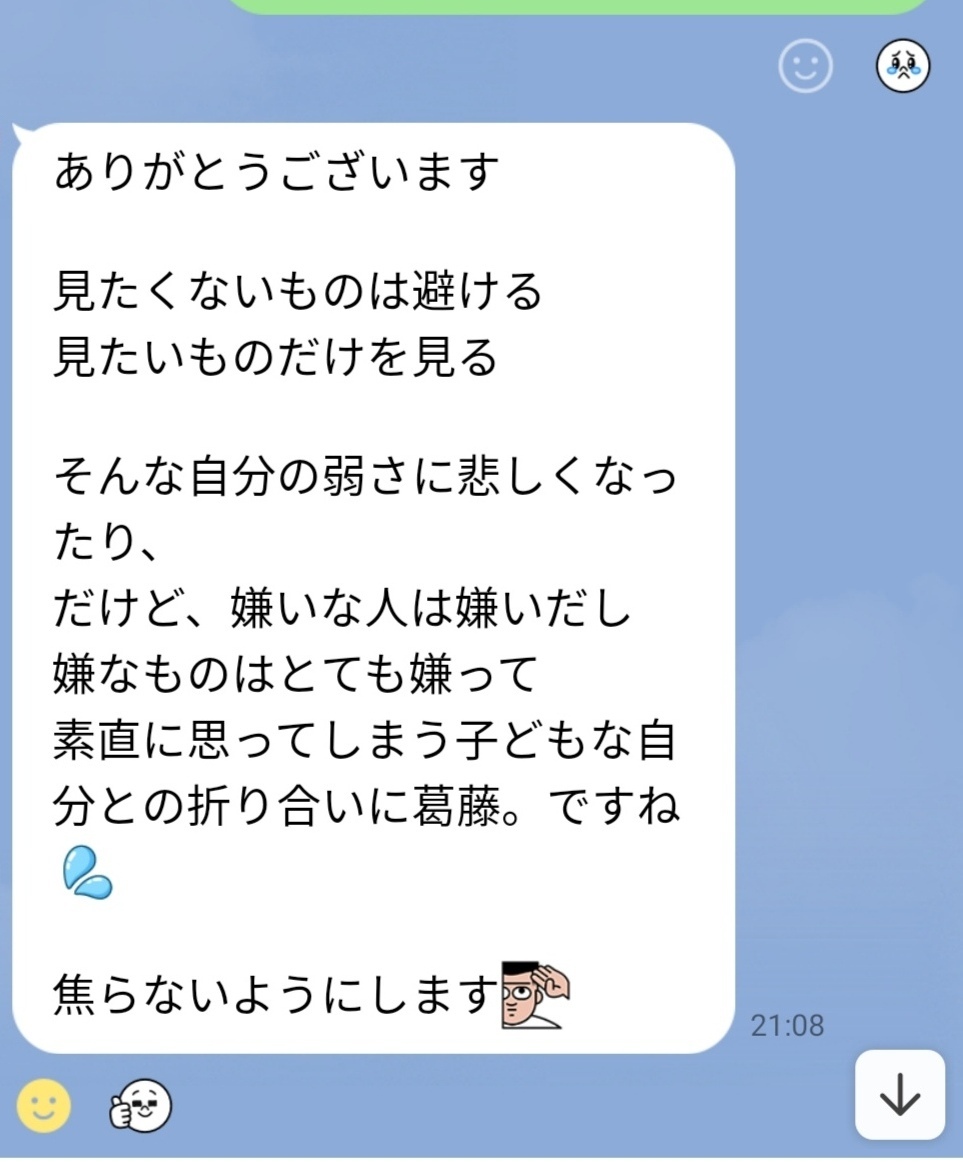Screen dimensions: 963x1162
Task: Jump to latest messages with down arrow
Action: (899, 1095)
